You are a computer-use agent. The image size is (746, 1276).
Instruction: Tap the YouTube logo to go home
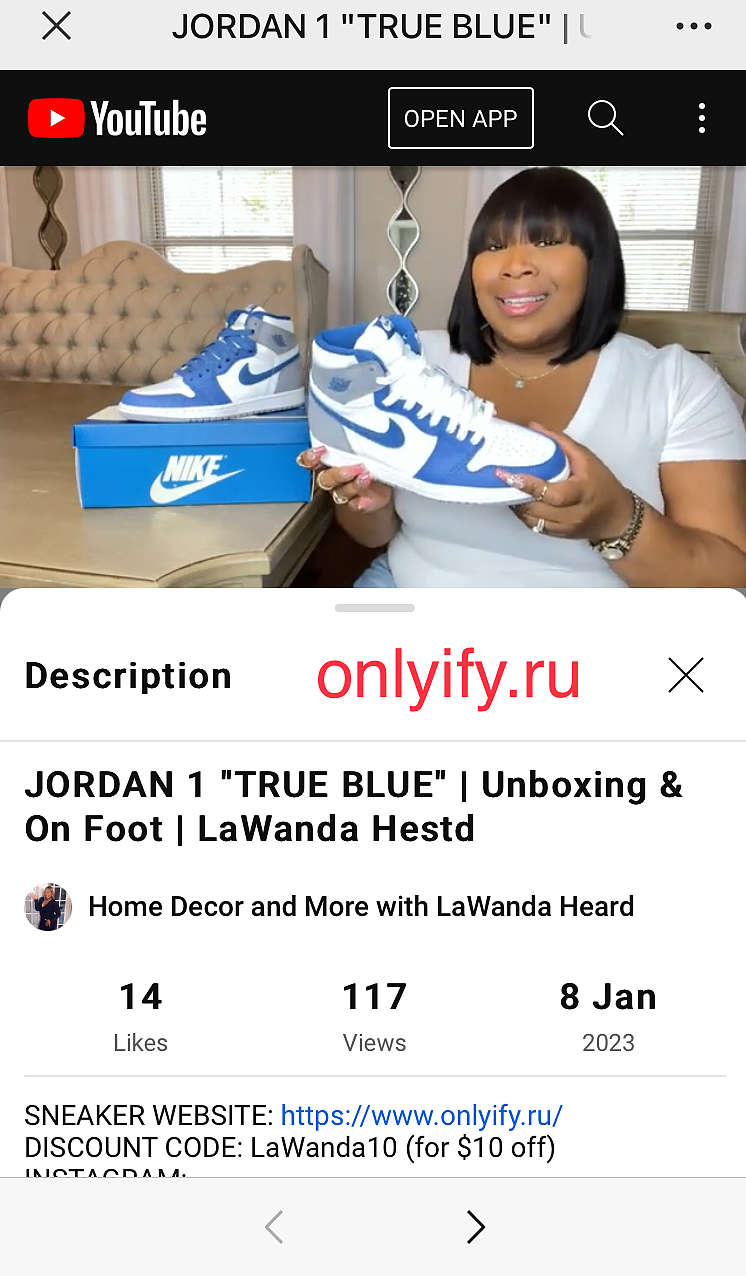pos(117,119)
